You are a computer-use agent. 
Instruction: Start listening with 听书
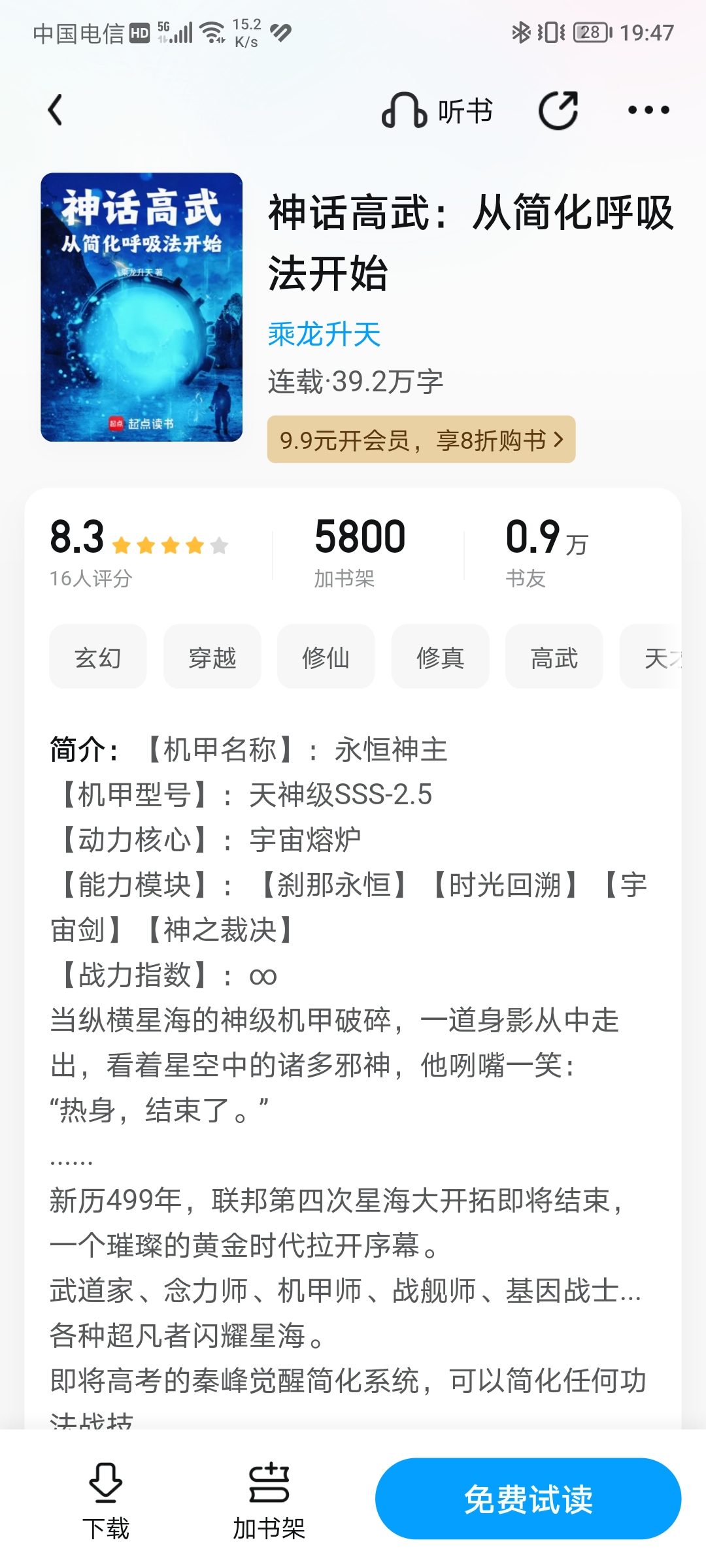[437, 110]
